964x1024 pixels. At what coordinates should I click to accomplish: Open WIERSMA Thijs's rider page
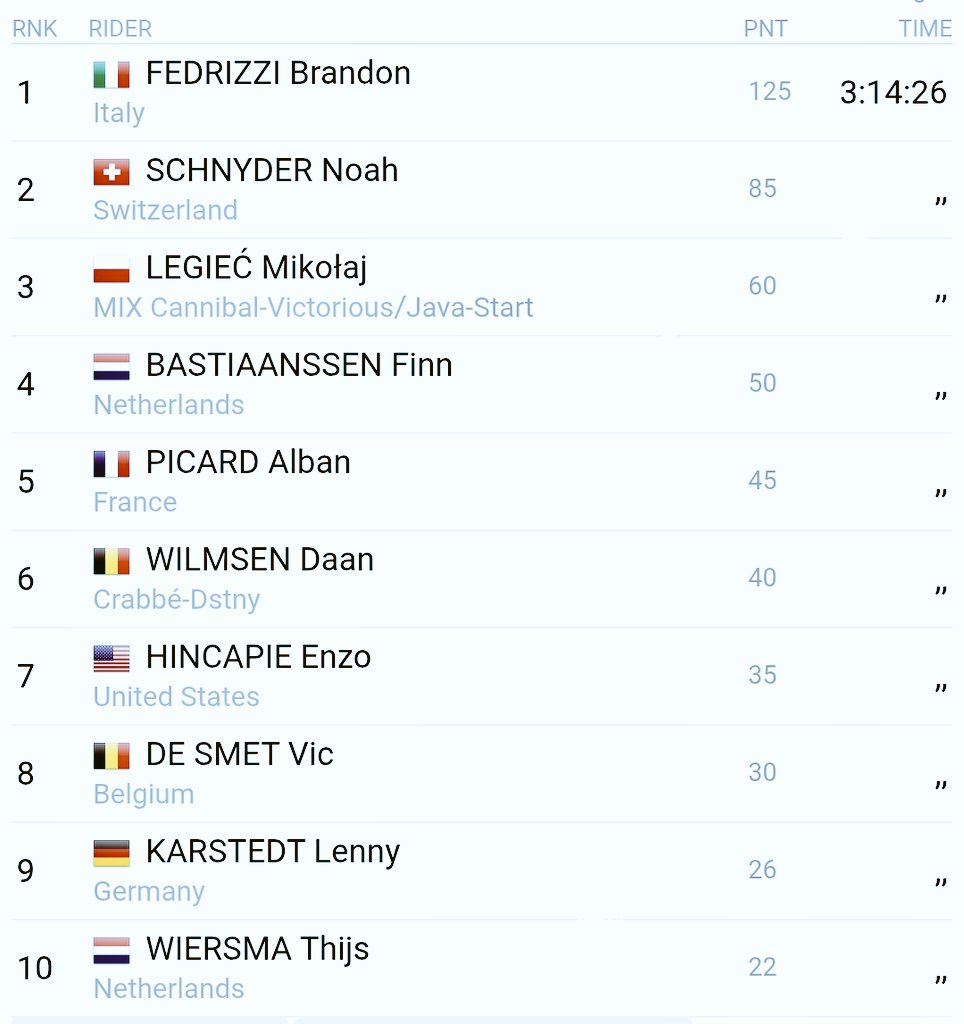257,948
